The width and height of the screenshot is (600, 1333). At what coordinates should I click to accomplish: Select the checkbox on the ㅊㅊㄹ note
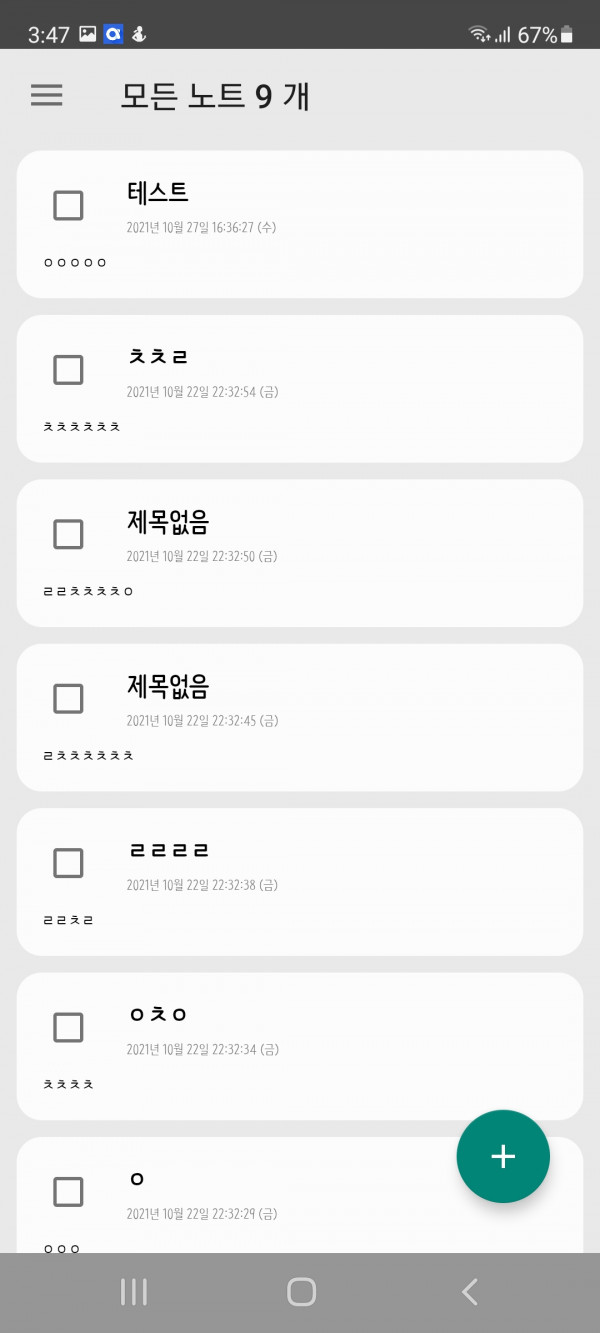[68, 370]
